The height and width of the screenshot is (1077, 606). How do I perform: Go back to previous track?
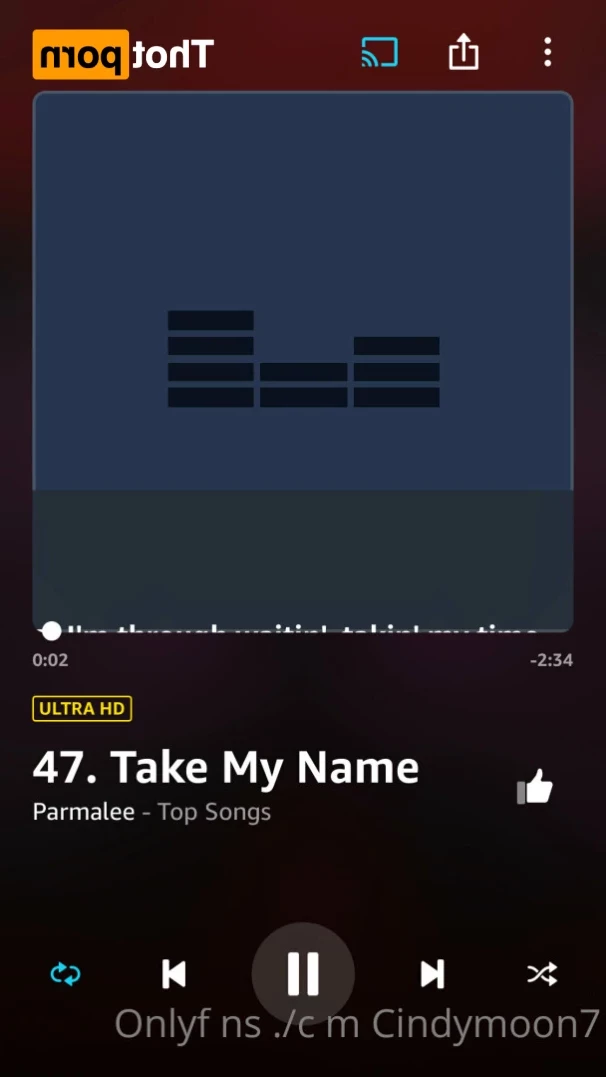(174, 973)
